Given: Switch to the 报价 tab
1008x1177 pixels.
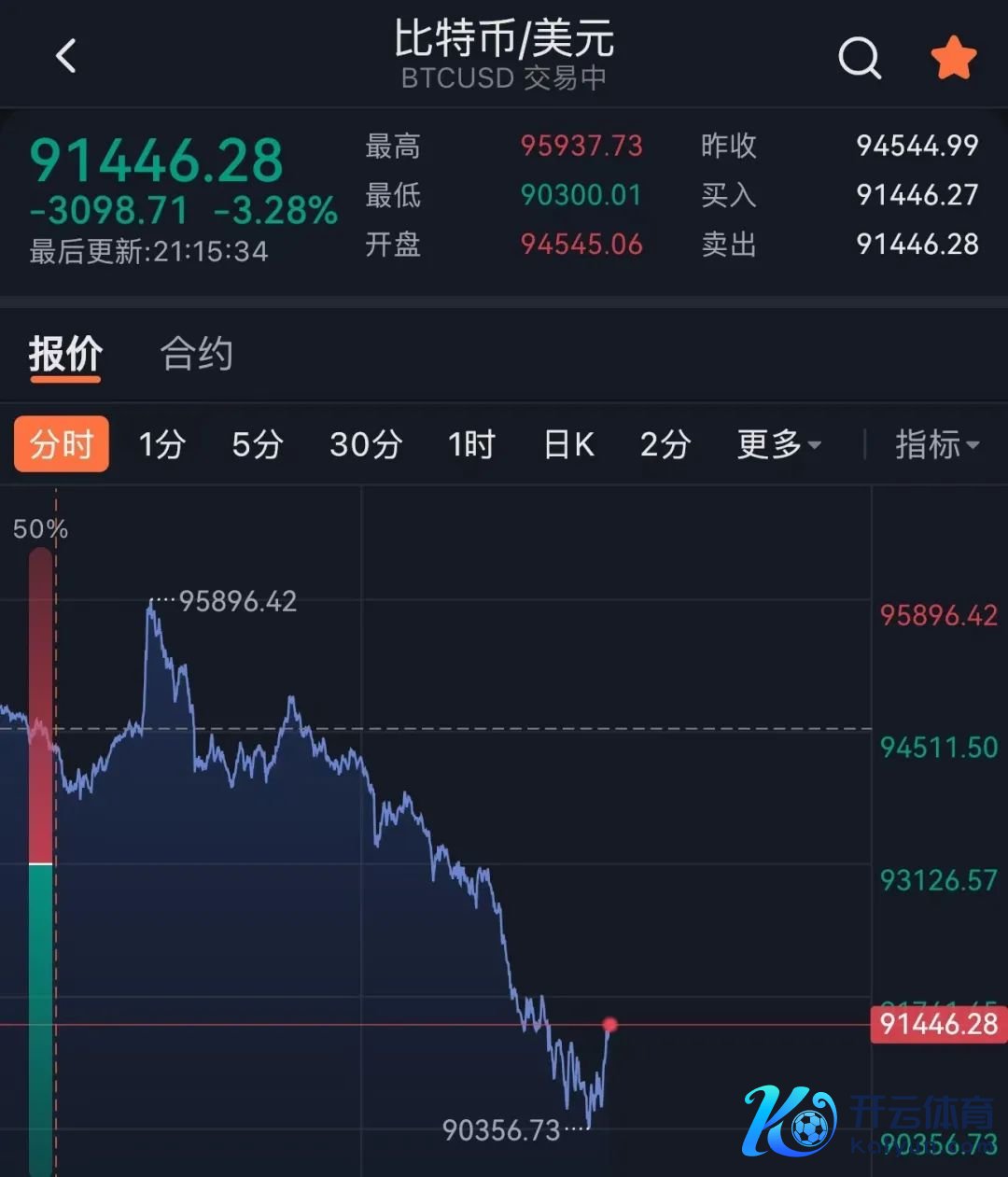Looking at the screenshot, I should (64, 355).
